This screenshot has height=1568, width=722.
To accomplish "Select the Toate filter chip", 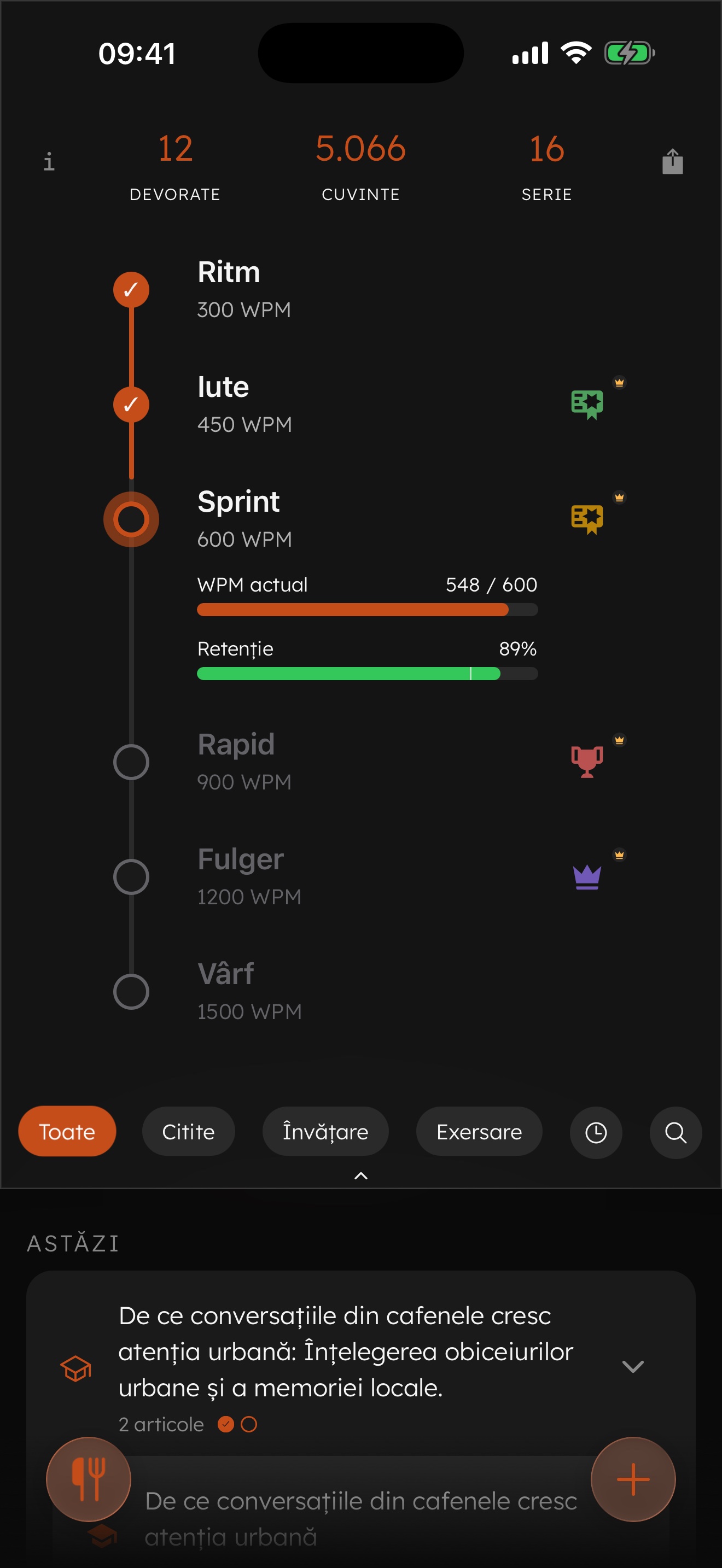I will 67,1132.
